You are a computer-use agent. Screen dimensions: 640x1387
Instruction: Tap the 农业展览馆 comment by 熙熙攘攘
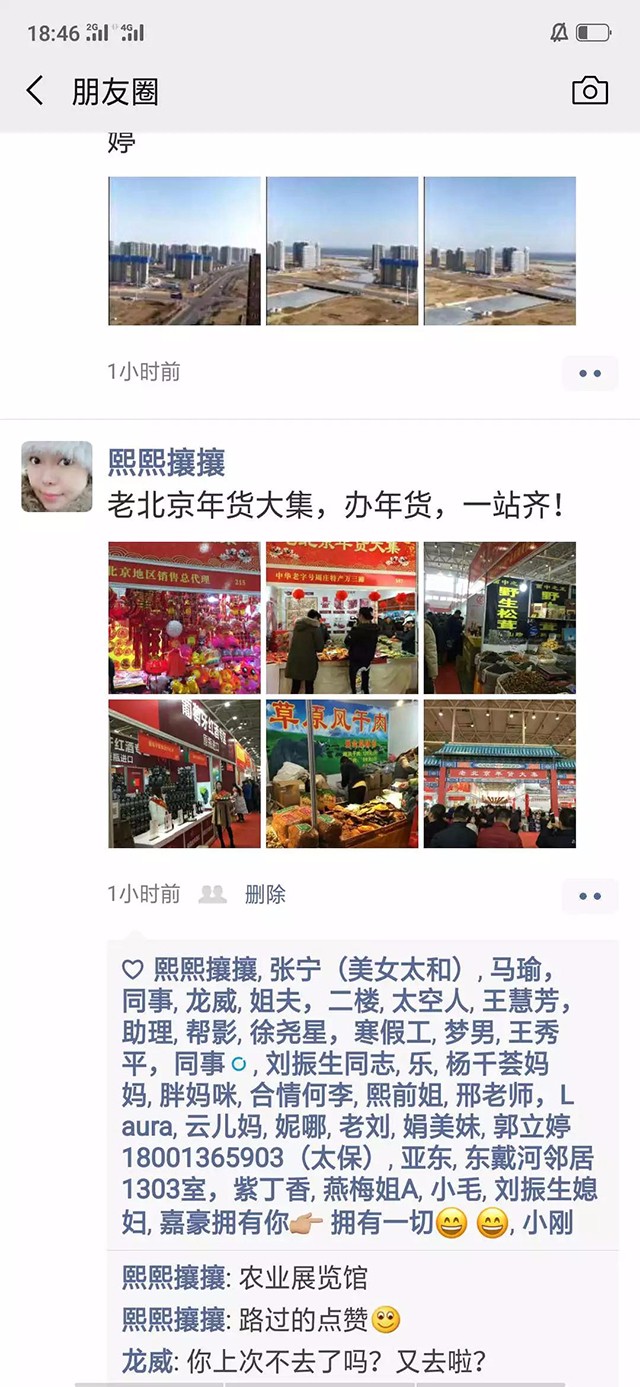(x=300, y=1277)
